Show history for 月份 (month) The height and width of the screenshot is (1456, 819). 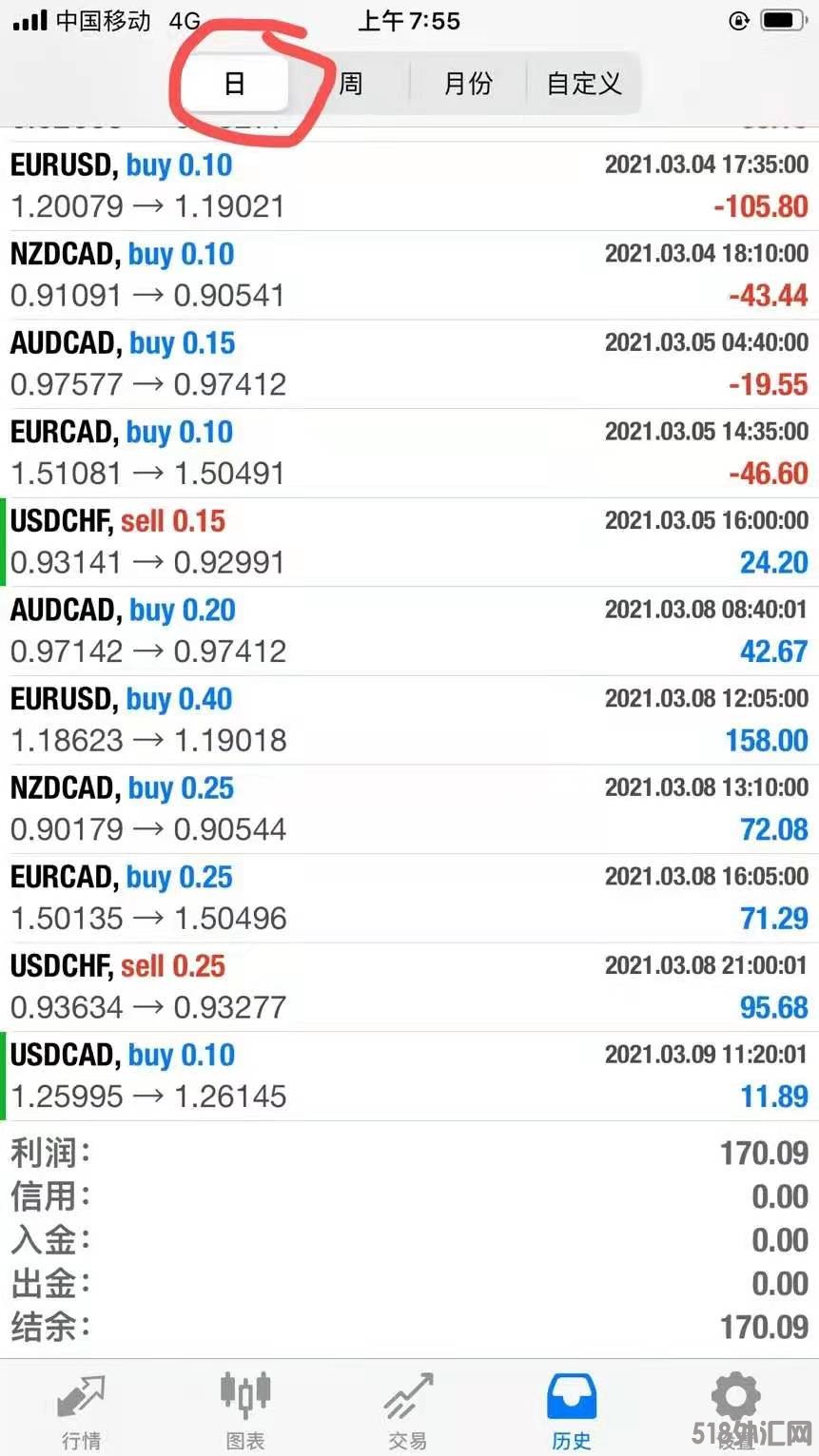click(468, 84)
